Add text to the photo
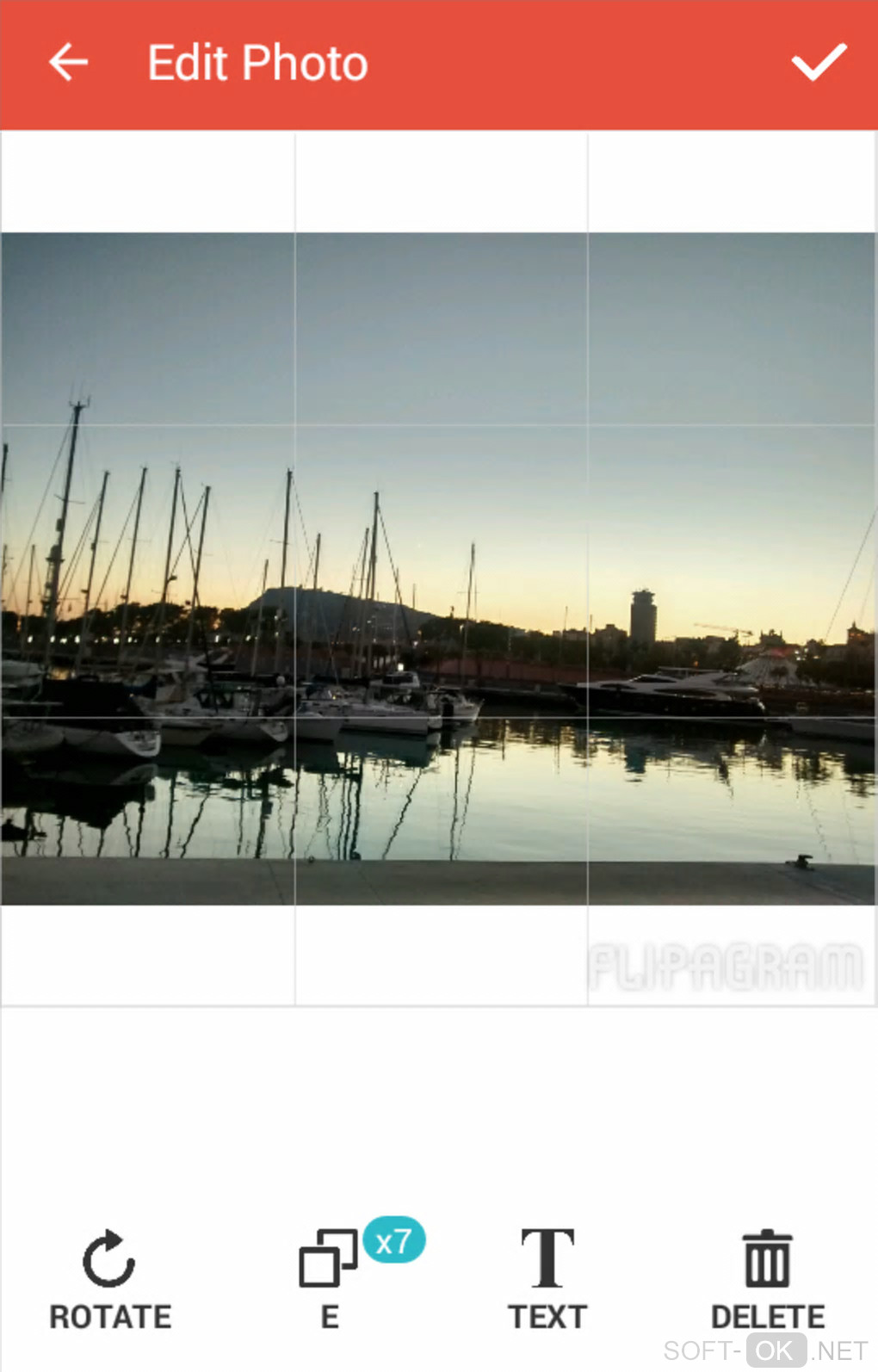 (547, 1278)
